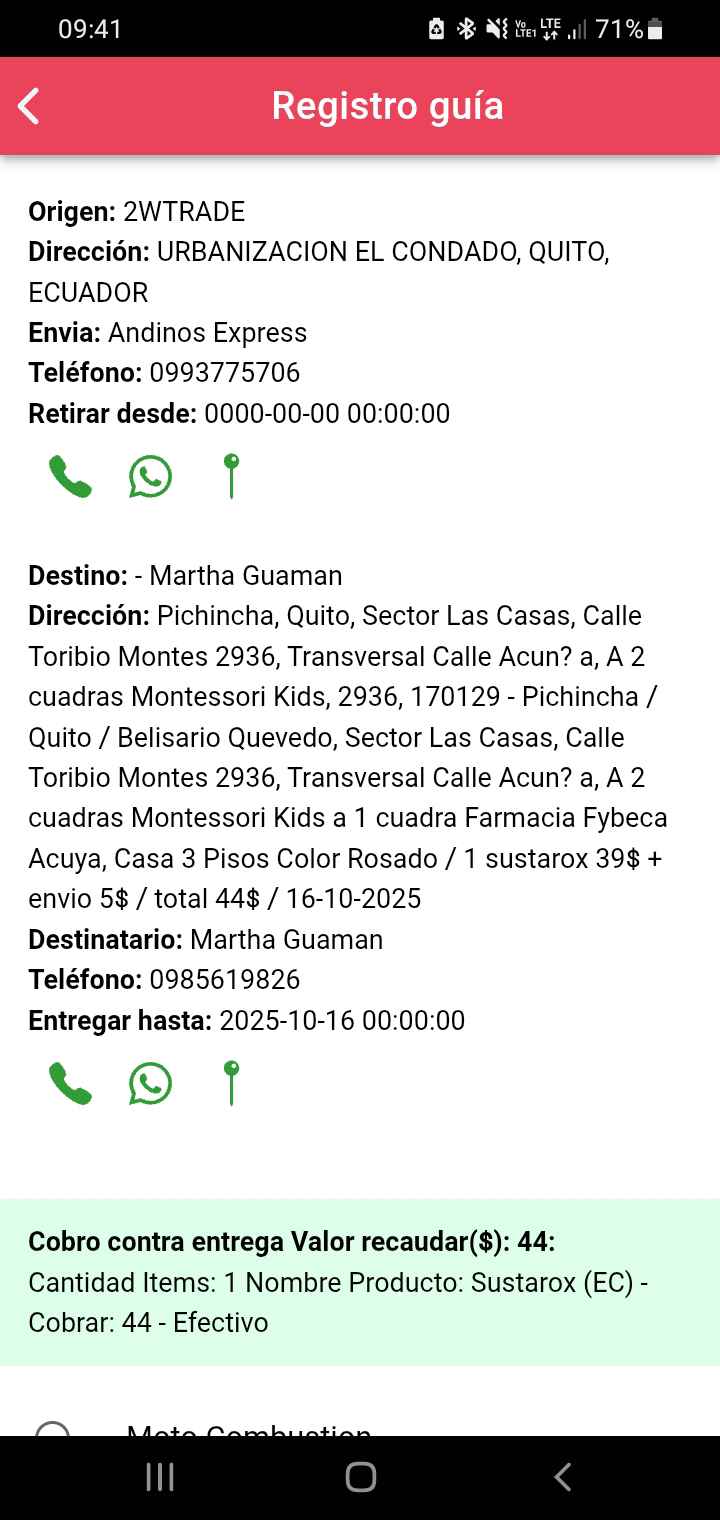Show destination location pin for Martha Guaman
The height and width of the screenshot is (1520, 720).
(231, 1083)
